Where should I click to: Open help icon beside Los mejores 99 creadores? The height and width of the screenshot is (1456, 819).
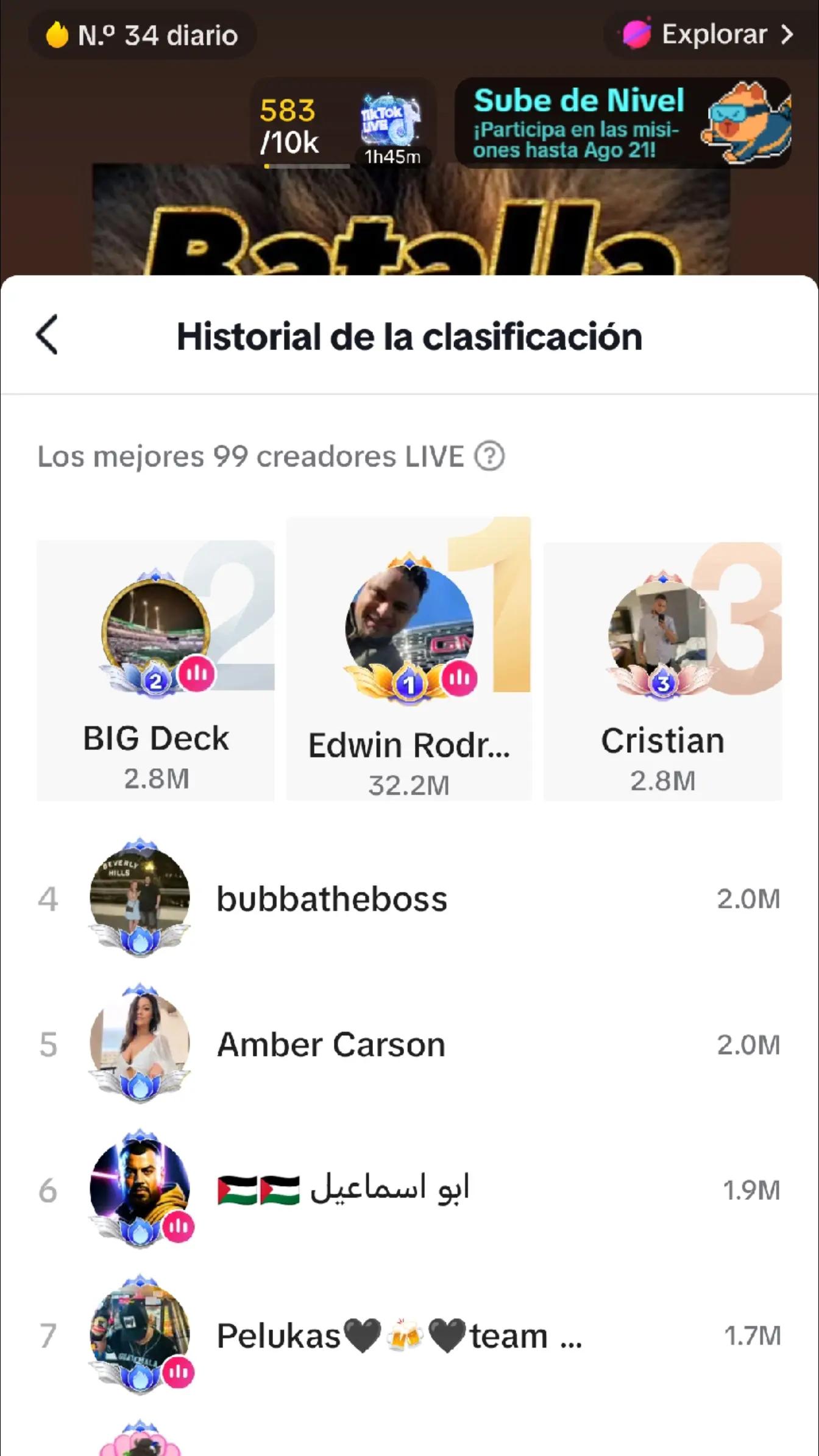point(489,457)
